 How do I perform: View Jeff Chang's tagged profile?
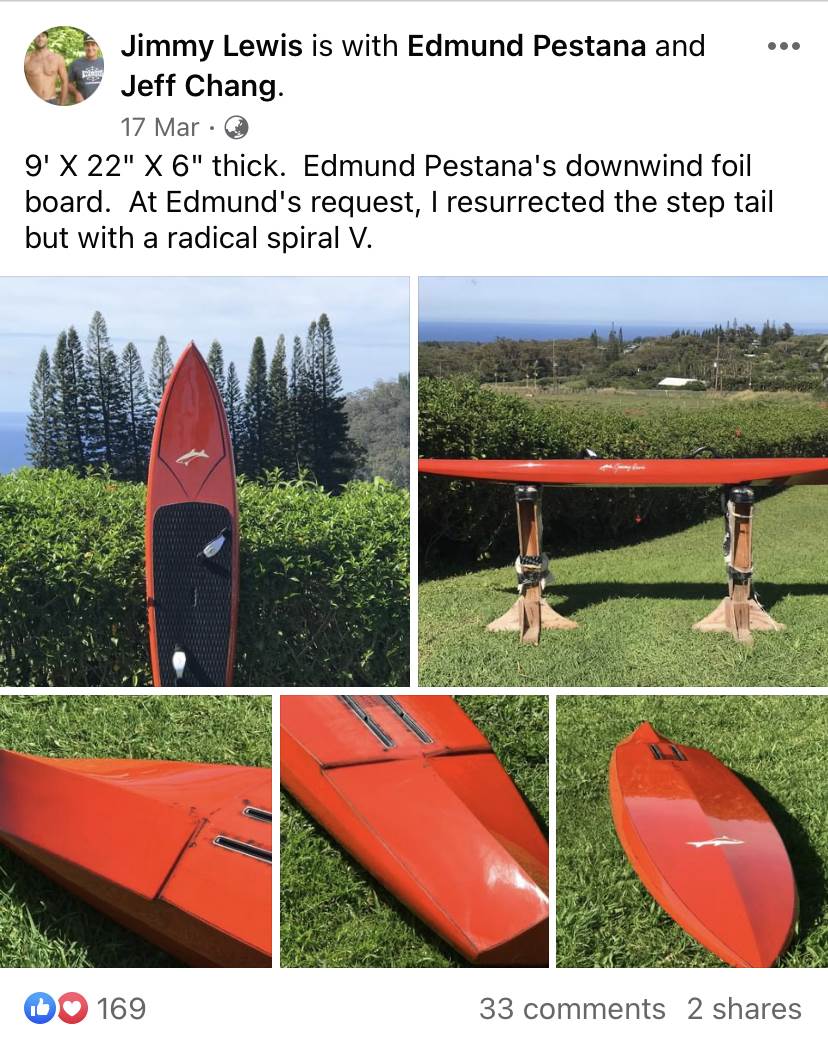pyautogui.click(x=198, y=86)
